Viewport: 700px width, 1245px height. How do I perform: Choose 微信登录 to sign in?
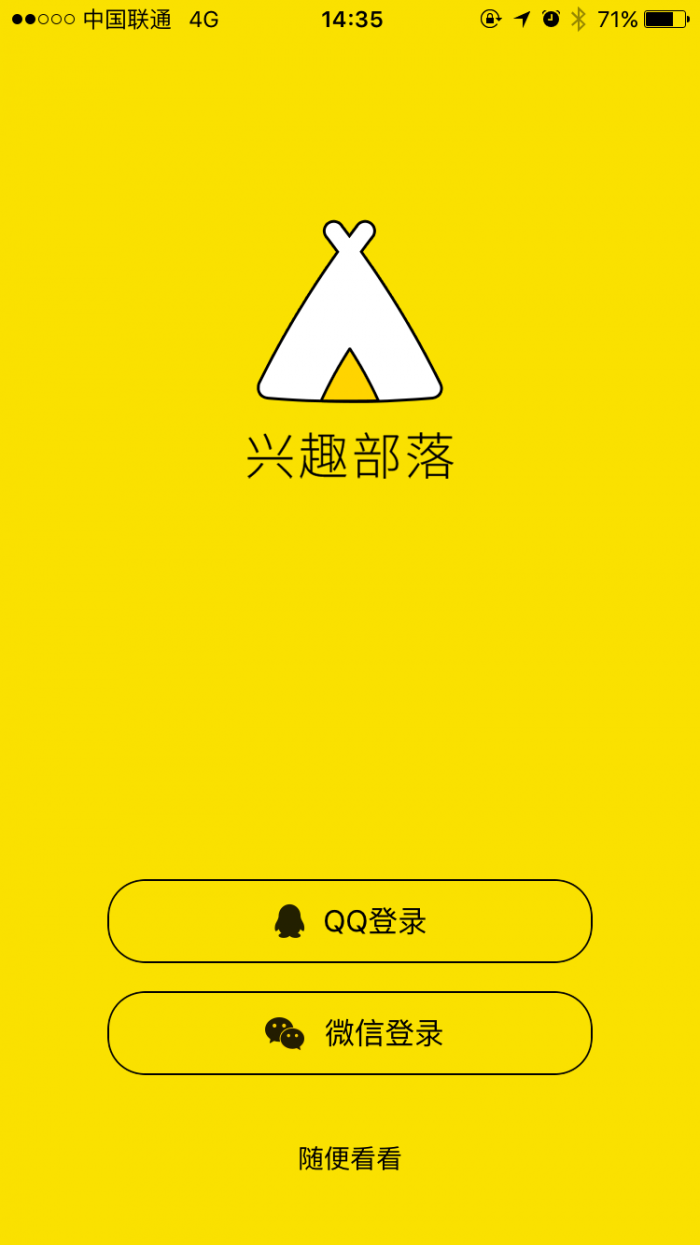[x=350, y=1033]
